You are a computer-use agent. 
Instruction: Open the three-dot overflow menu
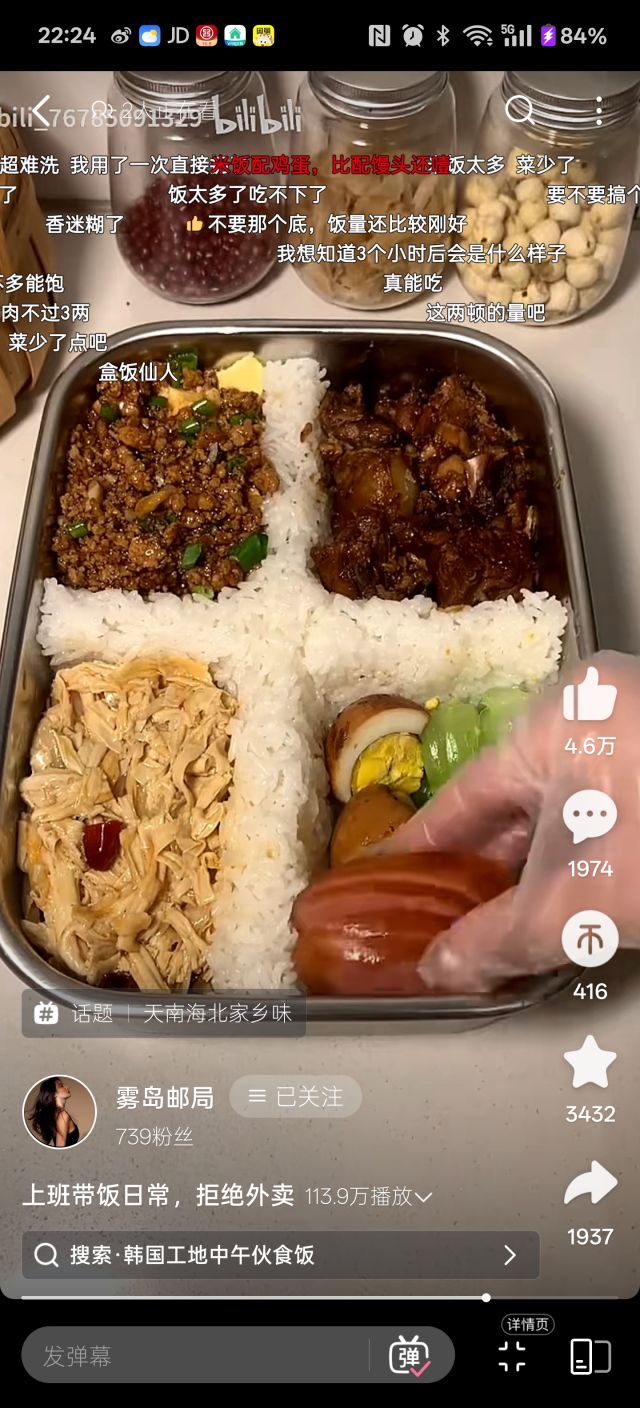pyautogui.click(x=598, y=110)
